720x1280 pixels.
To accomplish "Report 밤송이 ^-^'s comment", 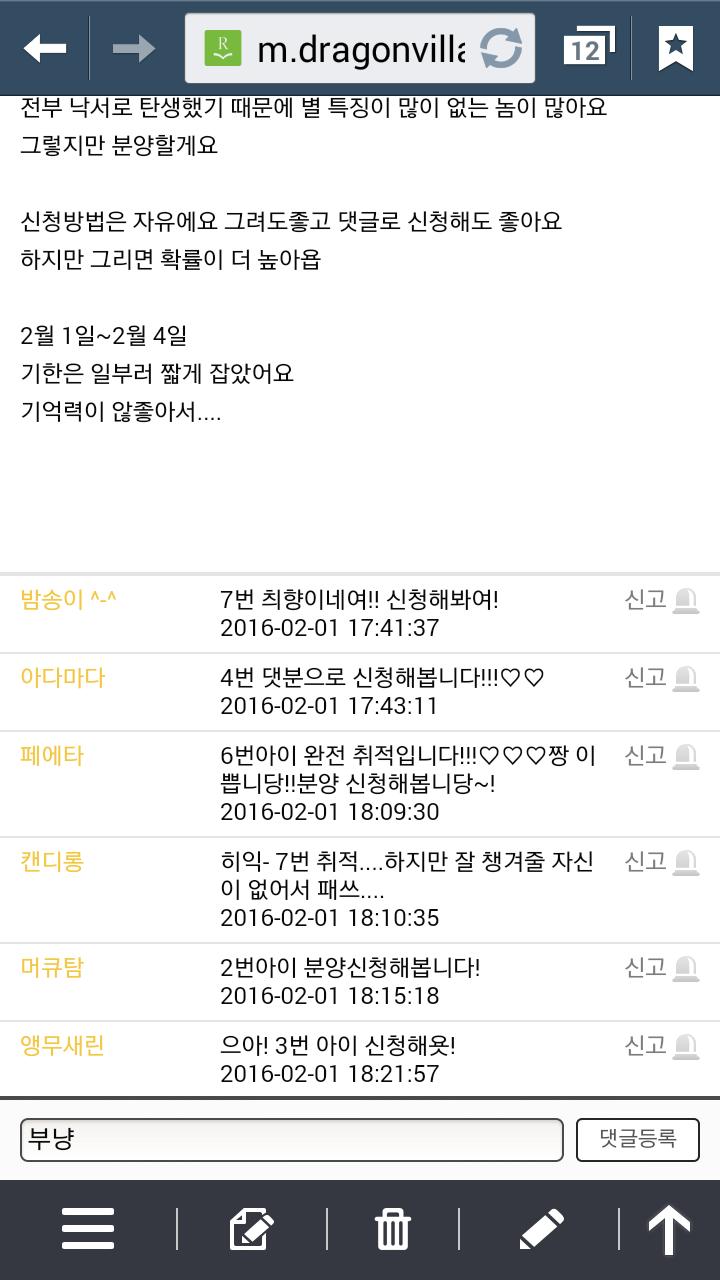I will (x=661, y=600).
